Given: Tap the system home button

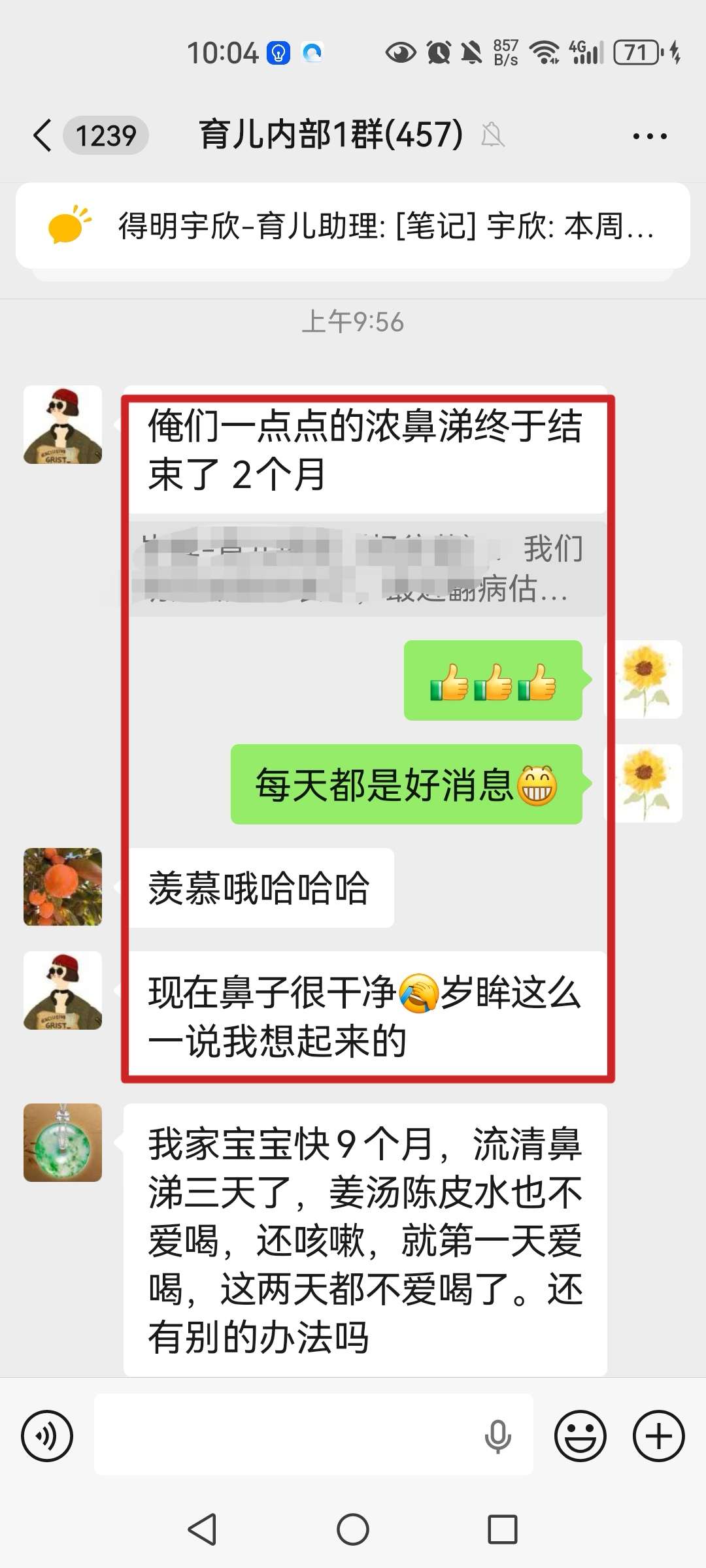Looking at the screenshot, I should [353, 1529].
